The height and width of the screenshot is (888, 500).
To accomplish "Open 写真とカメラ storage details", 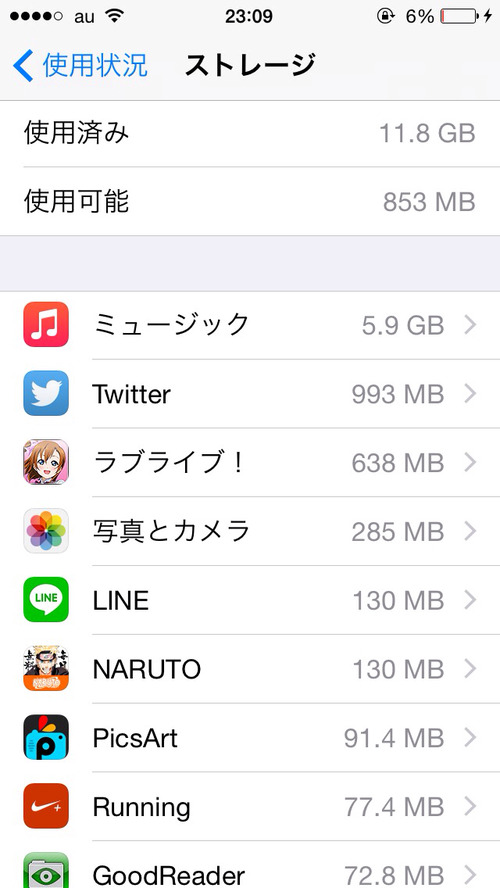I will pyautogui.click(x=250, y=531).
